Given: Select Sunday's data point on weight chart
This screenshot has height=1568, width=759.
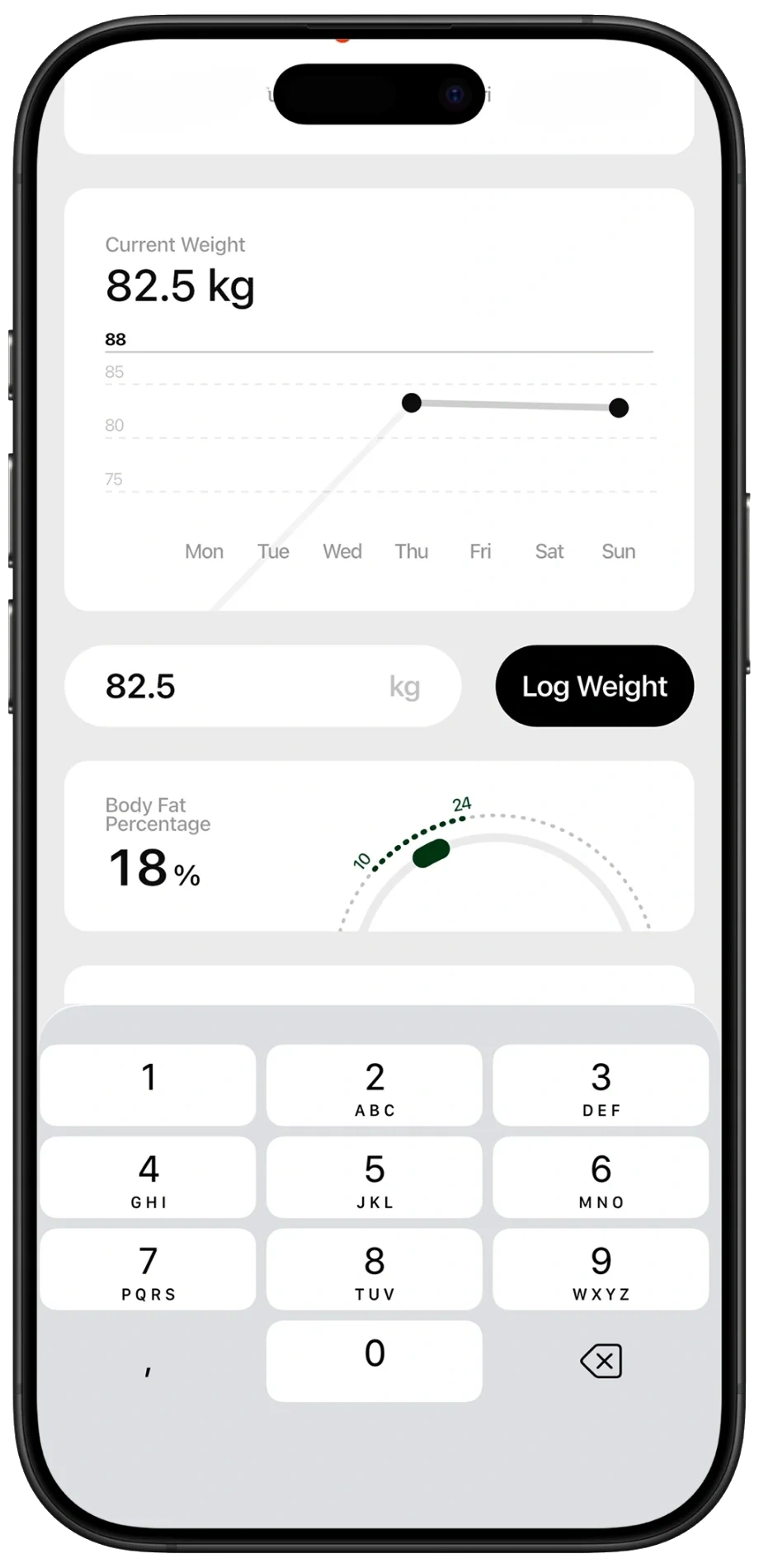Looking at the screenshot, I should [618, 408].
